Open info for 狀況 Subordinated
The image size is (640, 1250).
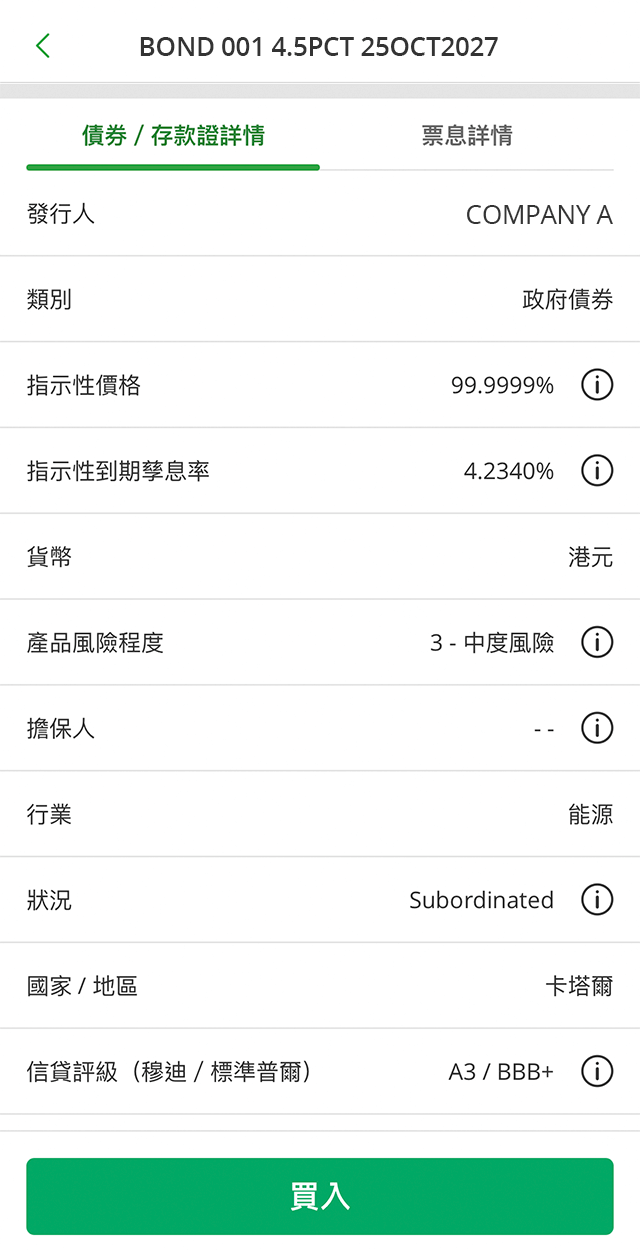pos(597,900)
